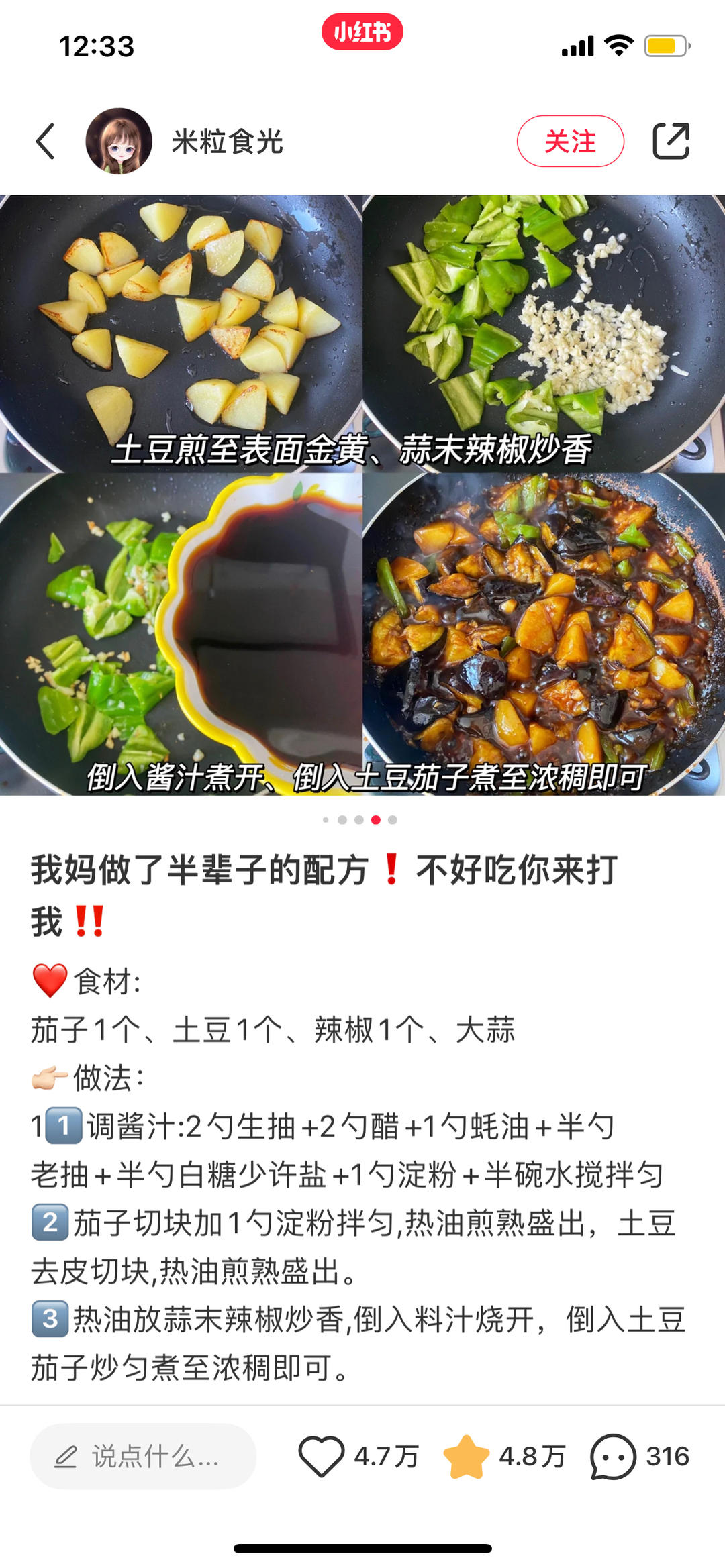Toggle the star to collect the post
Viewport: 725px width, 1568px height.
(x=466, y=1457)
